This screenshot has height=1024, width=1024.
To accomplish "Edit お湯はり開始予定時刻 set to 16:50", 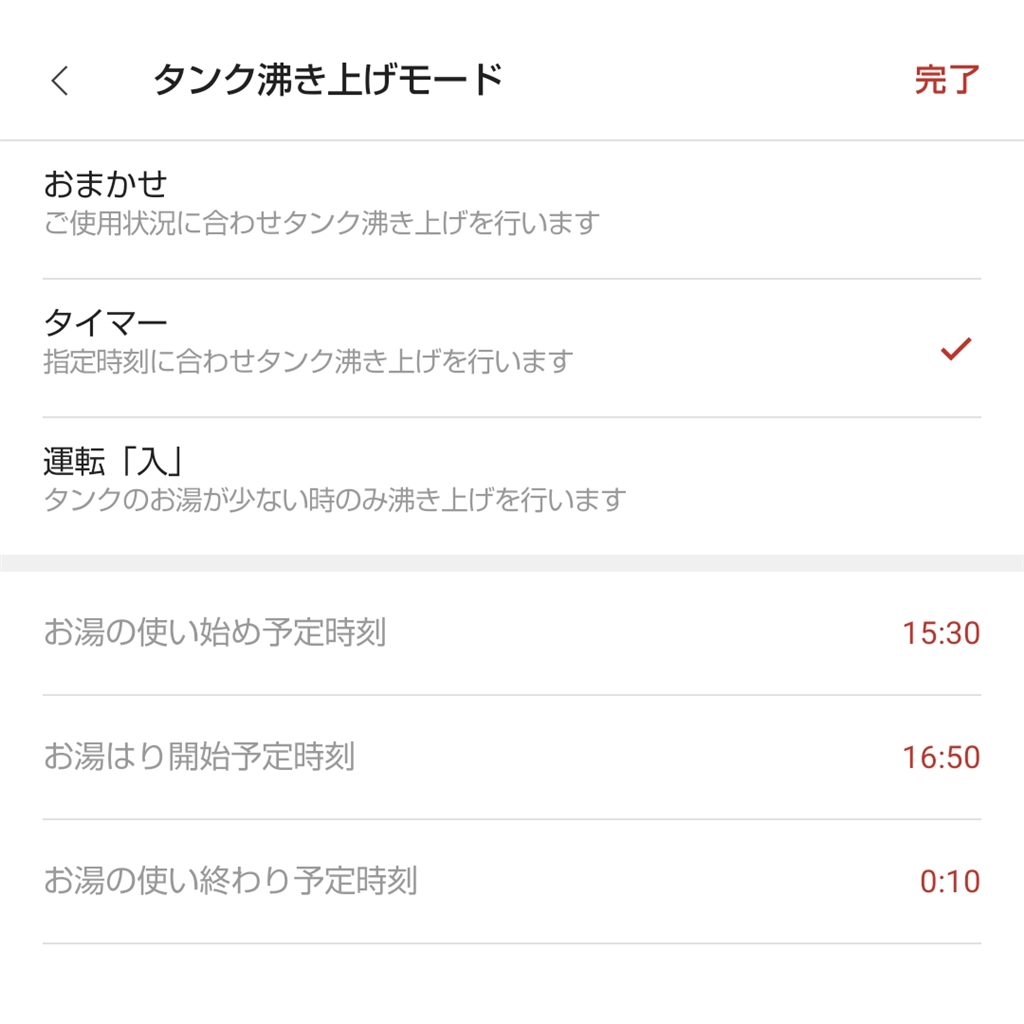I will (x=940, y=757).
